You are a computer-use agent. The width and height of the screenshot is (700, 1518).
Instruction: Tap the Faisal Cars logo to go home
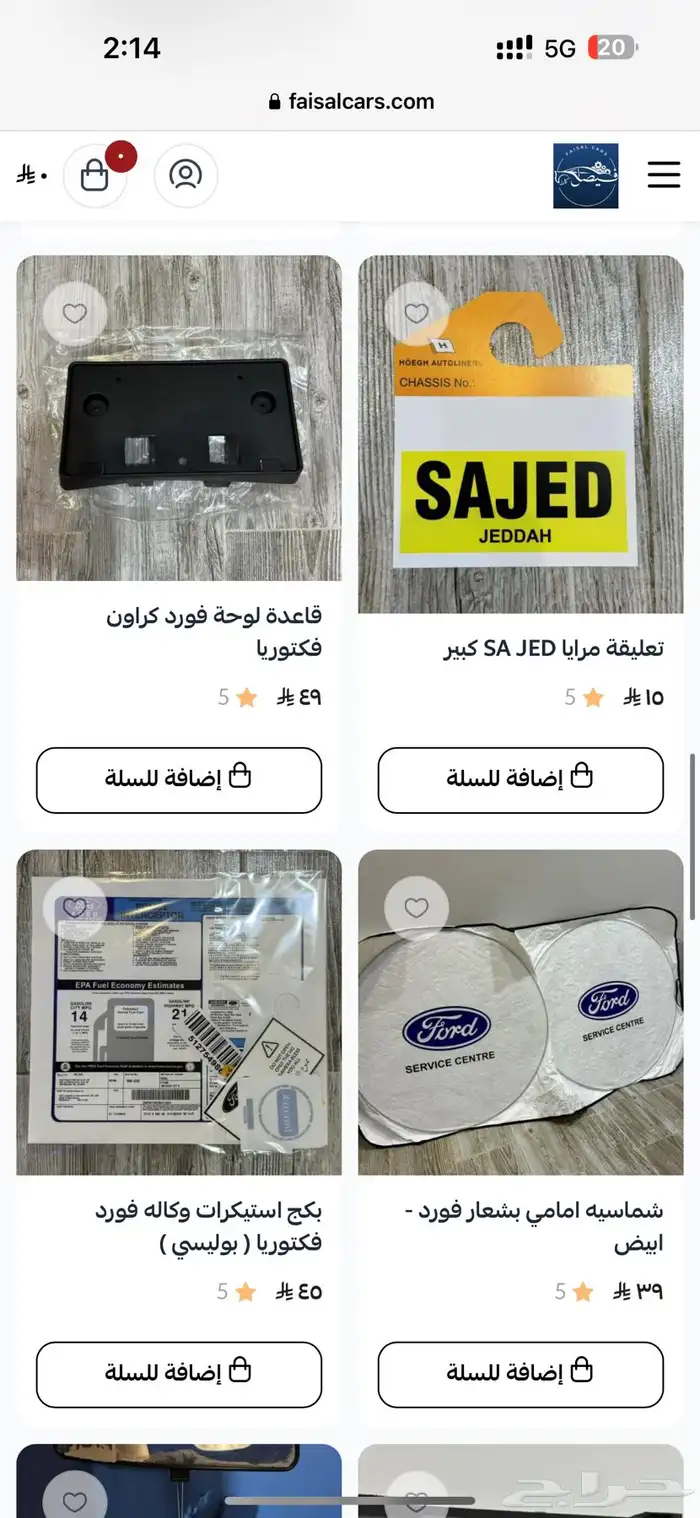coord(585,176)
